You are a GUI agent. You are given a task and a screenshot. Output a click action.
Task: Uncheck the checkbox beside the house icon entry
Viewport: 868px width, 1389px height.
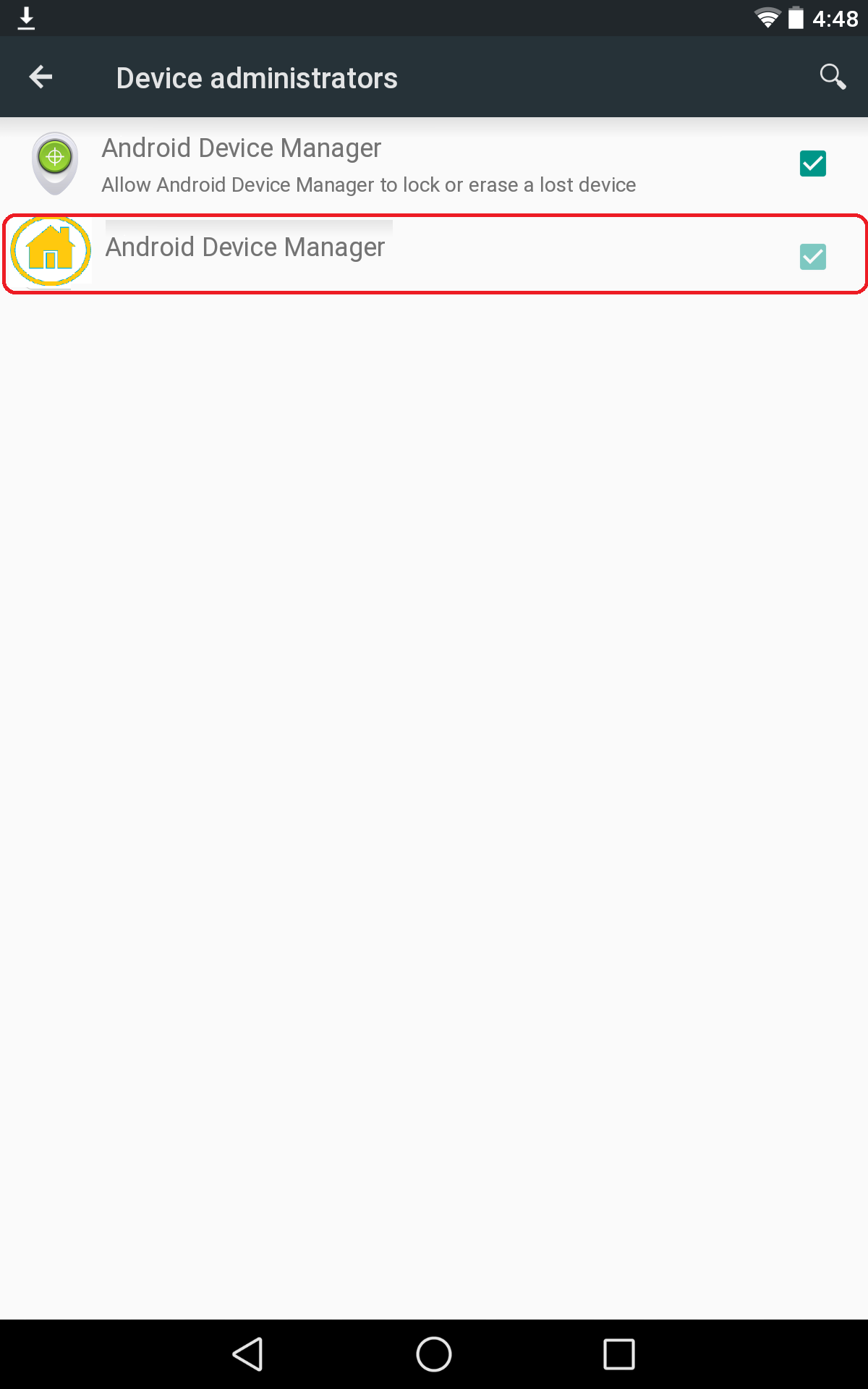pos(812,256)
